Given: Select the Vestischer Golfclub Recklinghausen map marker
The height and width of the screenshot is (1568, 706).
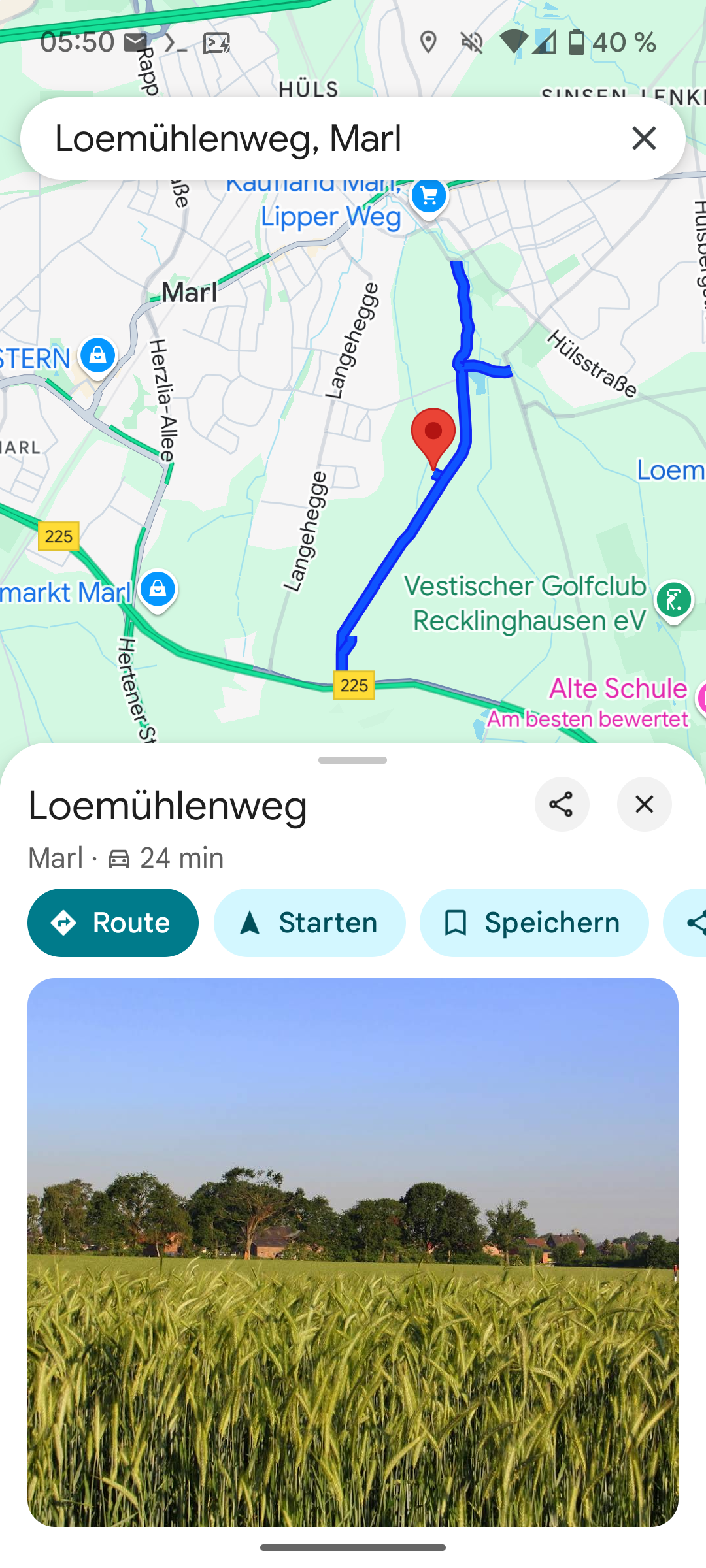Looking at the screenshot, I should 674,599.
